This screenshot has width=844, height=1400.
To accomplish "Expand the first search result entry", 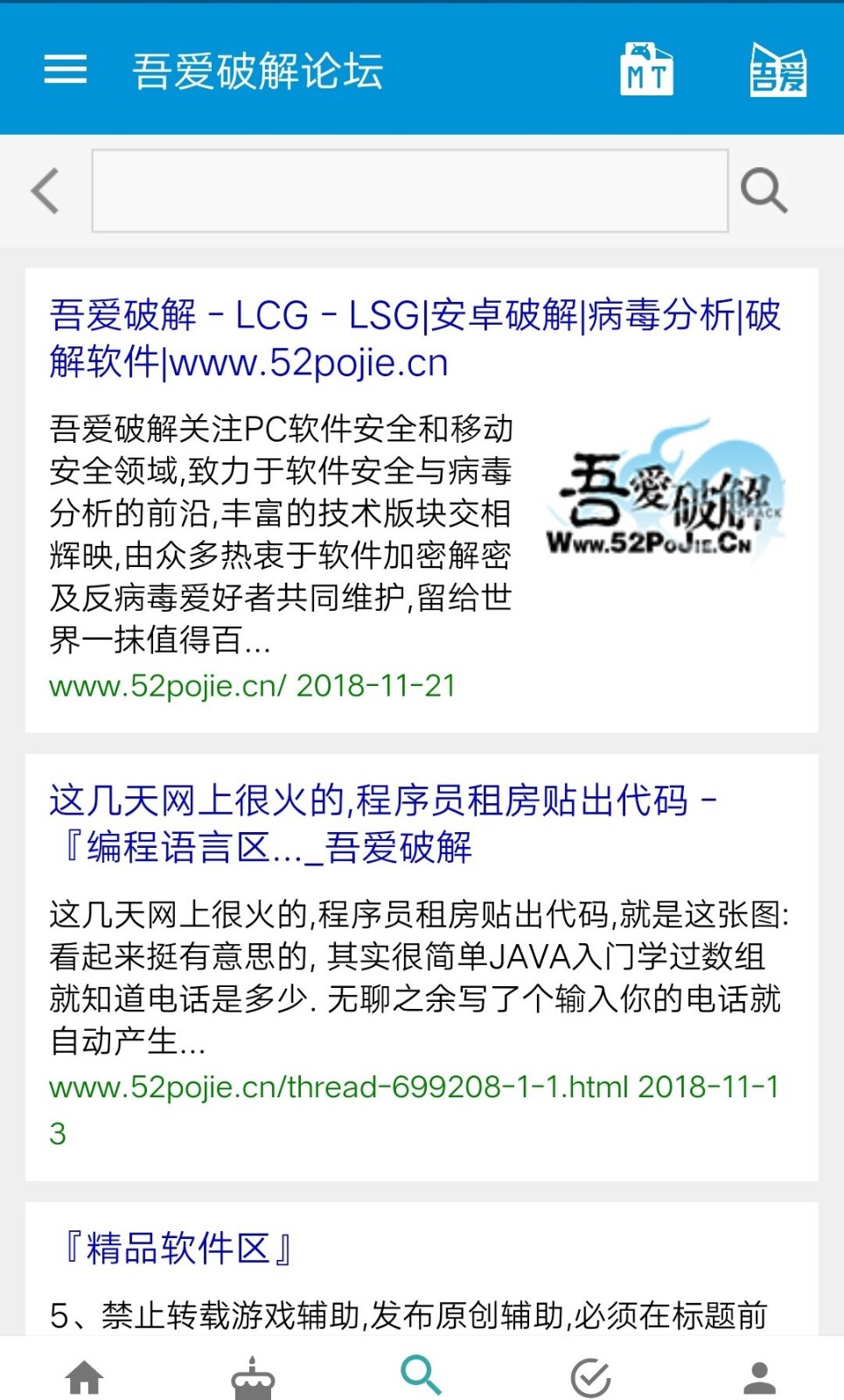I will (x=420, y=490).
